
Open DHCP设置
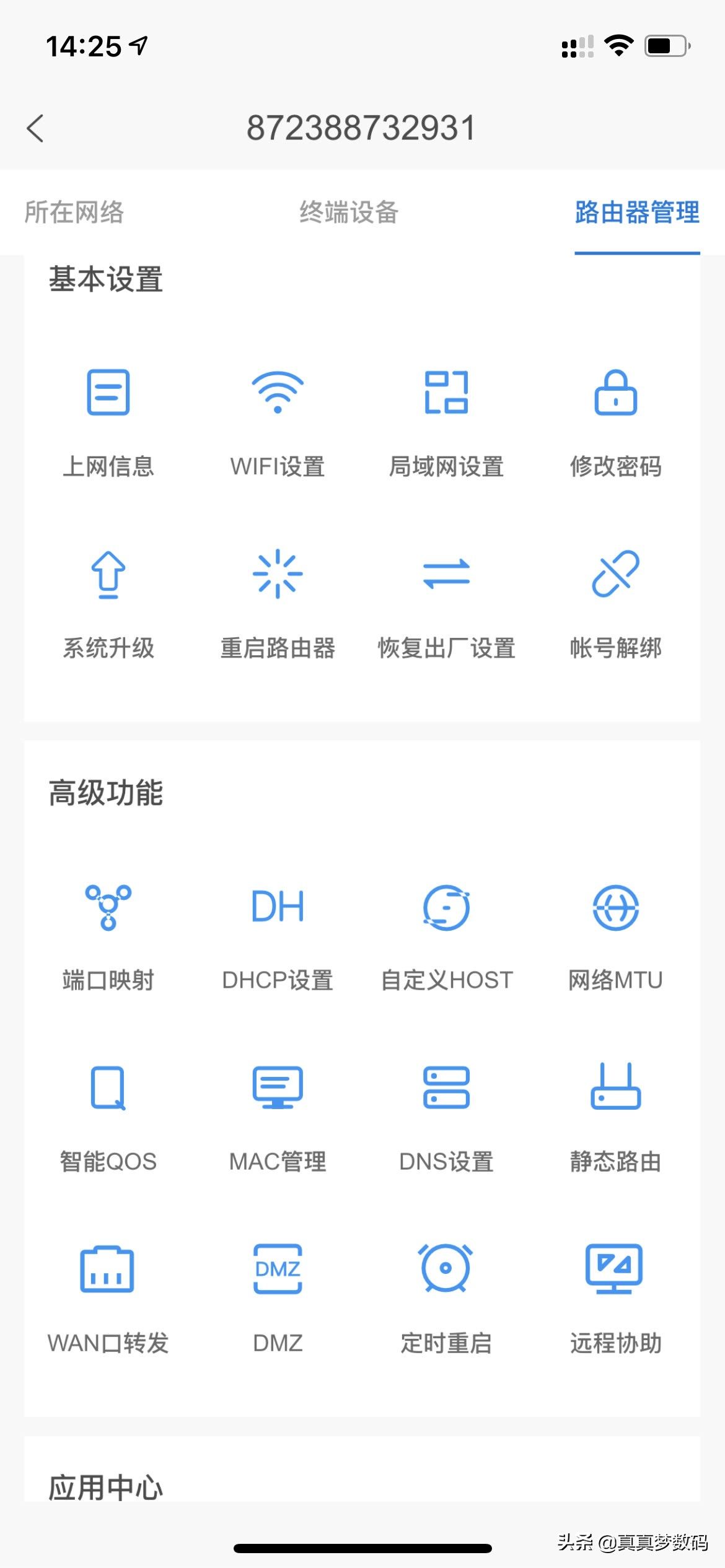point(278,935)
